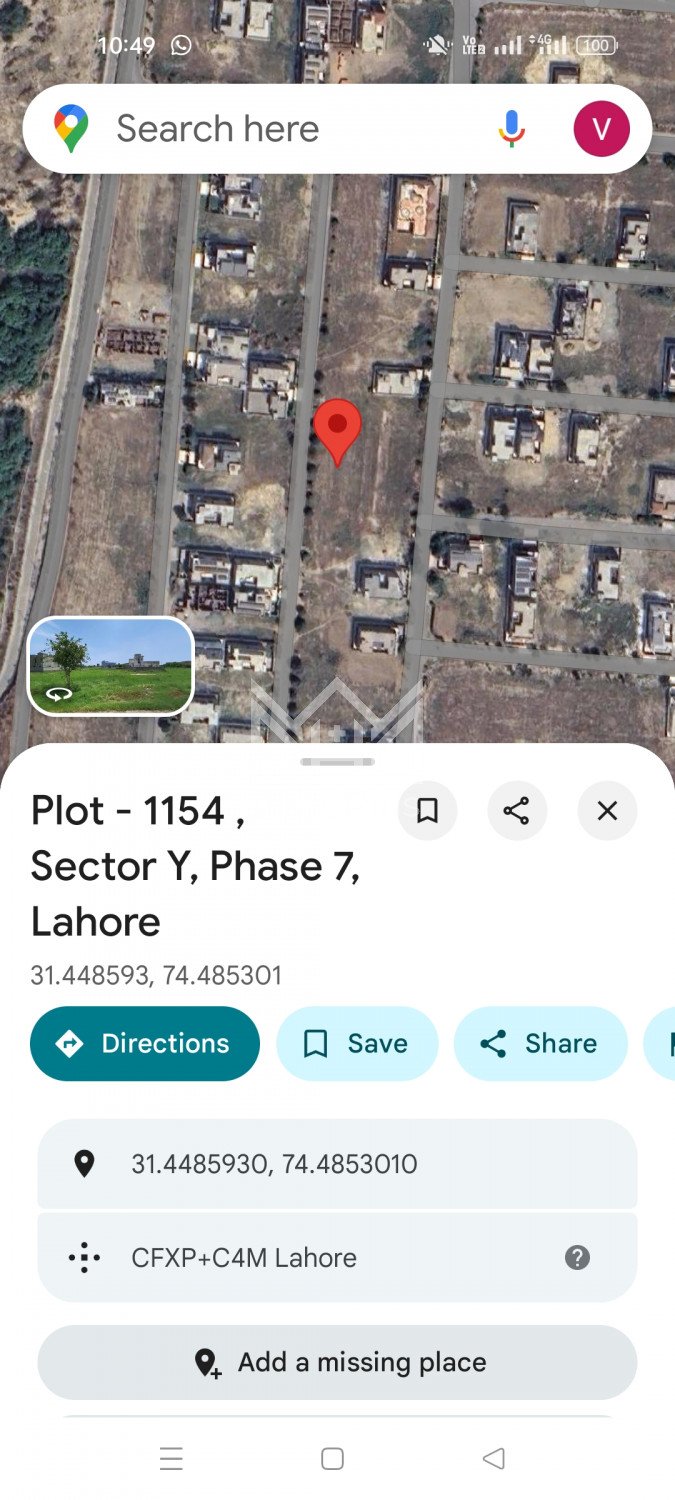Share the place using the round header icon
This screenshot has width=675, height=1500.
(x=517, y=811)
